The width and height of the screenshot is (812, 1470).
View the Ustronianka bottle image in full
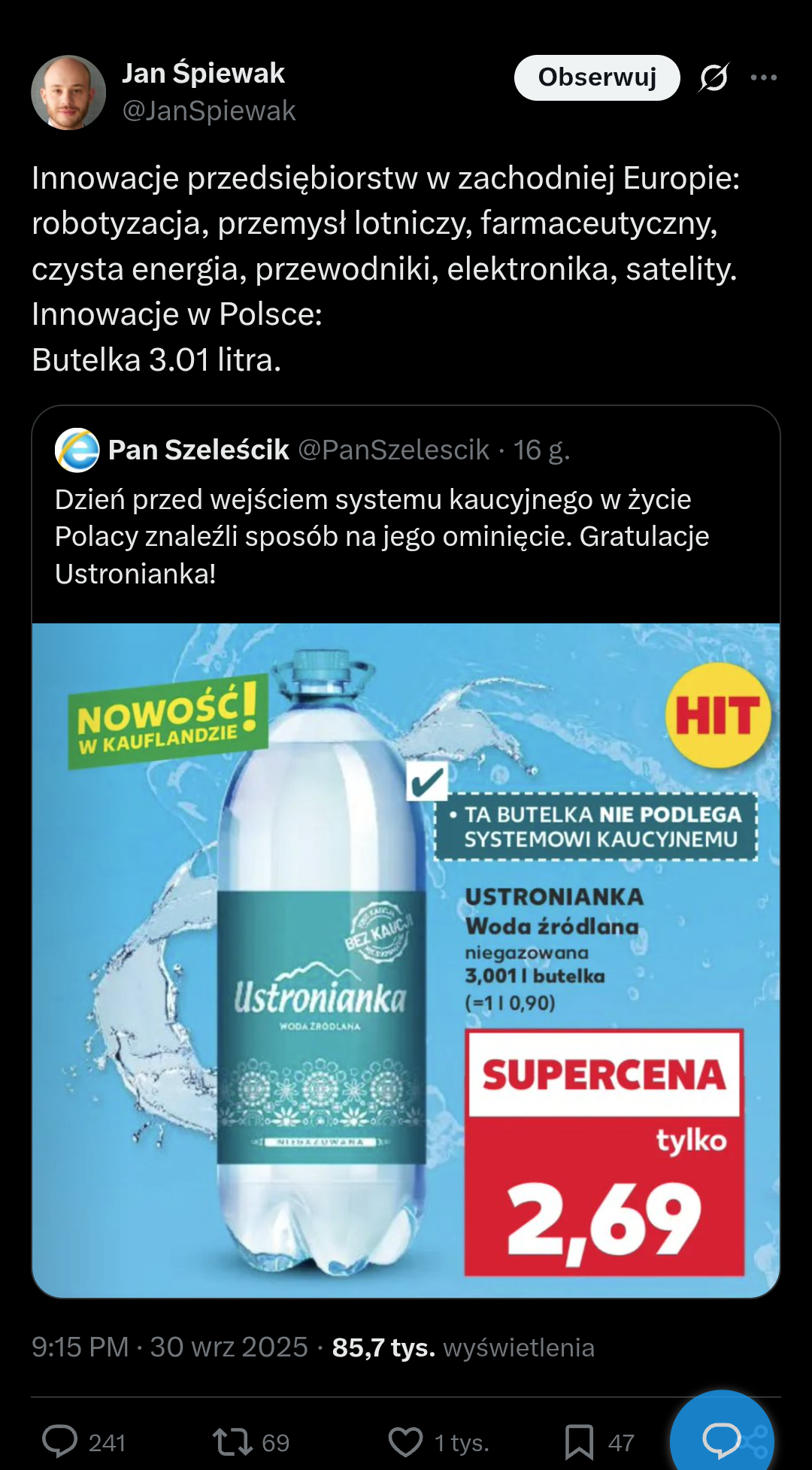[406, 960]
